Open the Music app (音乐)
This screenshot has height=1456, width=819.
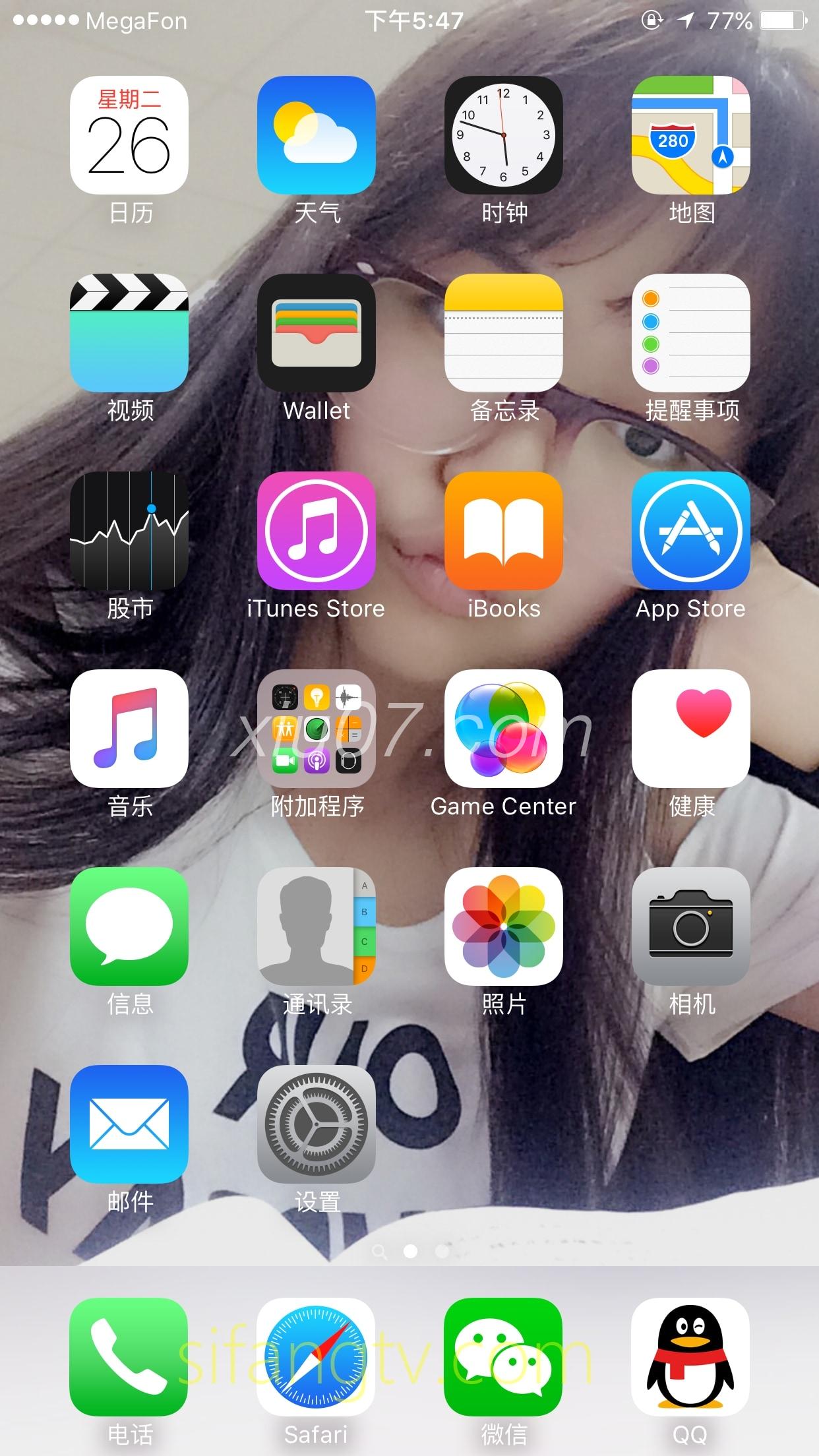click(x=129, y=729)
